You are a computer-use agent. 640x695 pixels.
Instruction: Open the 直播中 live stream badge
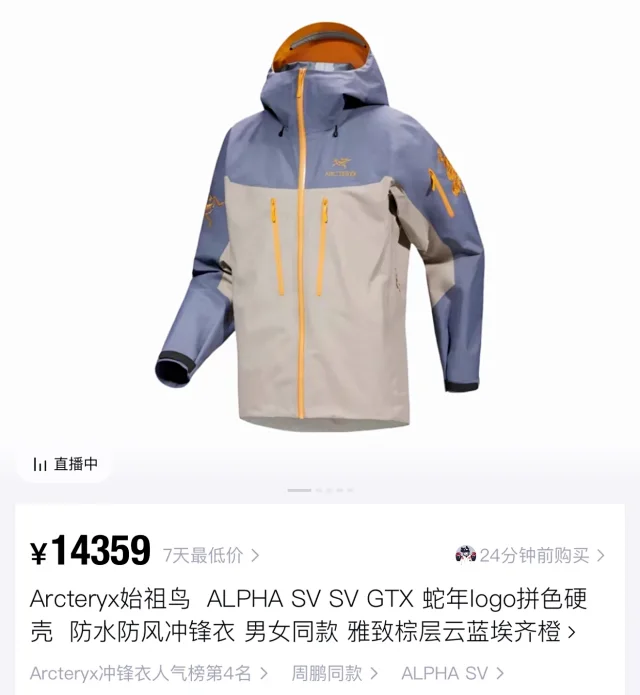pos(65,464)
